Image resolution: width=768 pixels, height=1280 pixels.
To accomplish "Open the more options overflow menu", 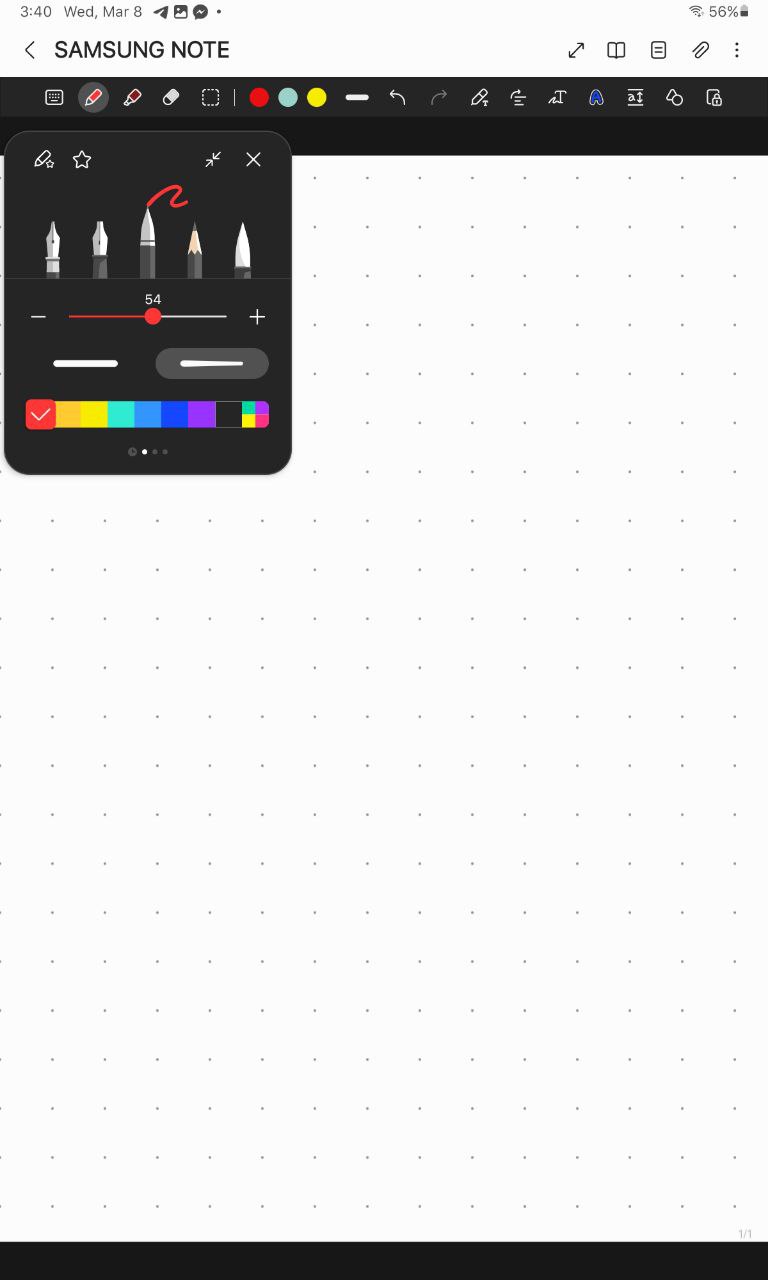I will 737,50.
